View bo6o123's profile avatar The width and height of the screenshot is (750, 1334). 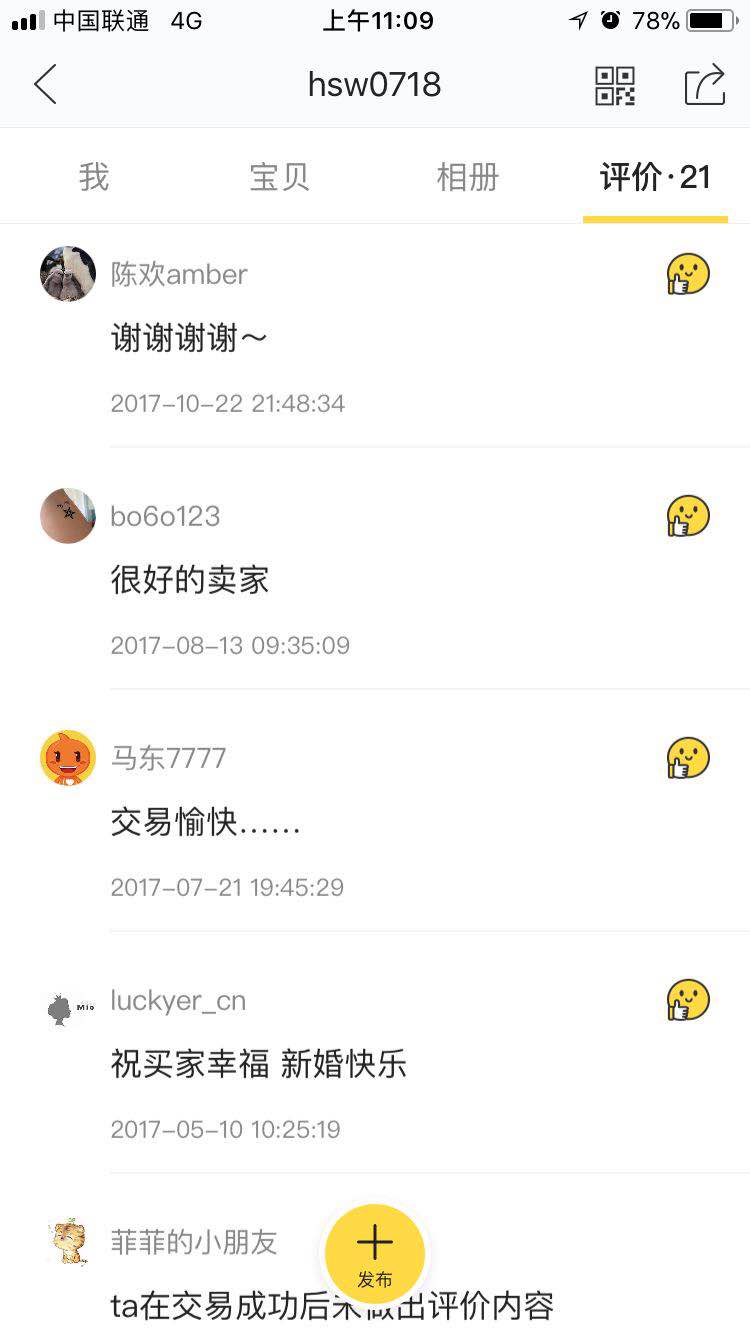click(x=68, y=516)
